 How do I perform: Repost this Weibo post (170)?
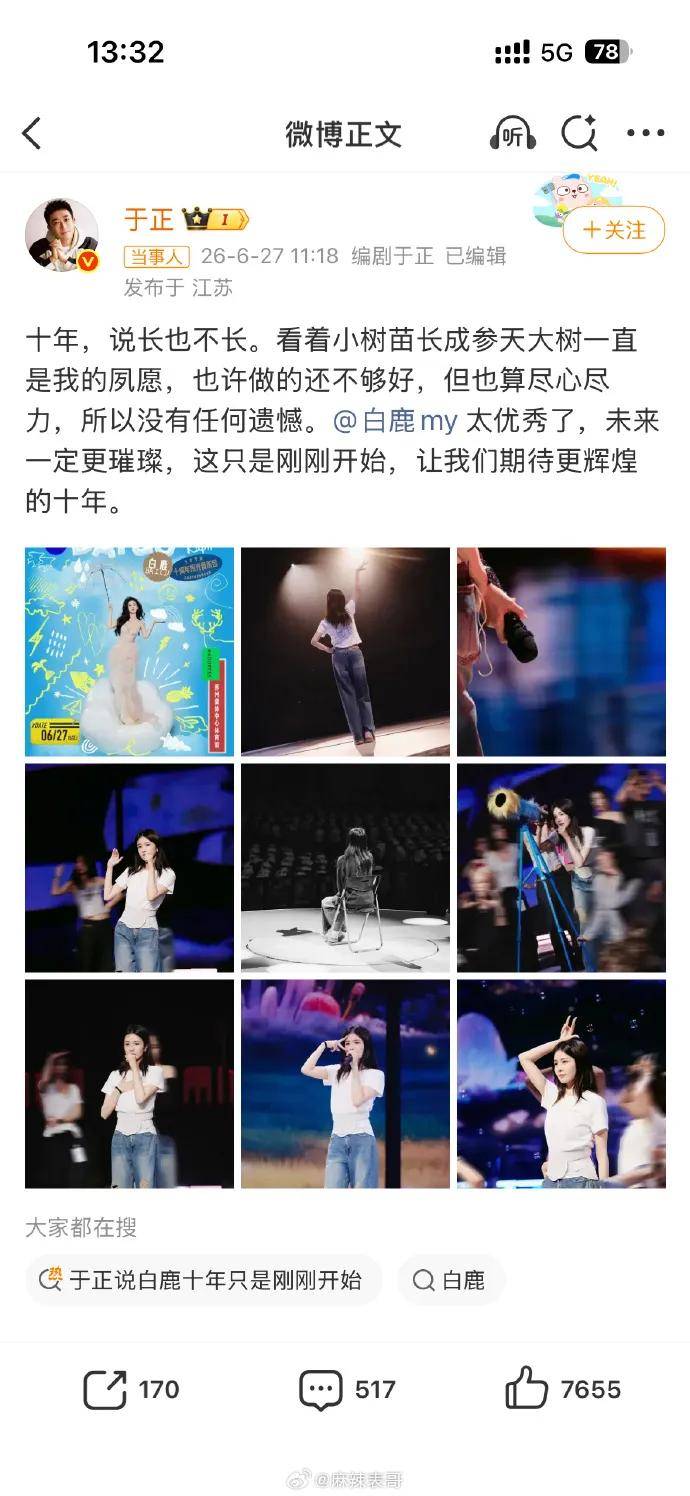[130, 1389]
